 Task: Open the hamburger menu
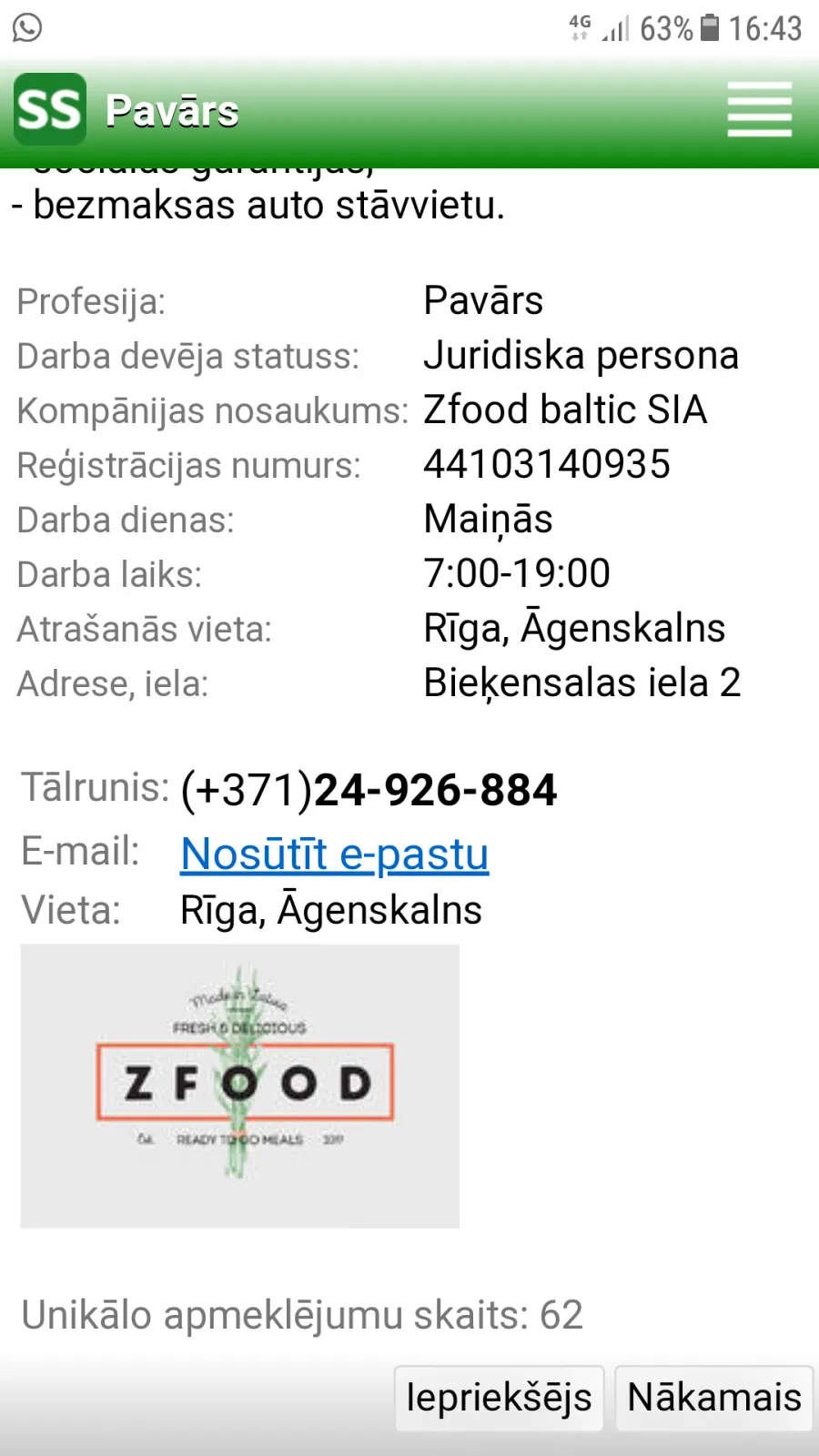760,109
